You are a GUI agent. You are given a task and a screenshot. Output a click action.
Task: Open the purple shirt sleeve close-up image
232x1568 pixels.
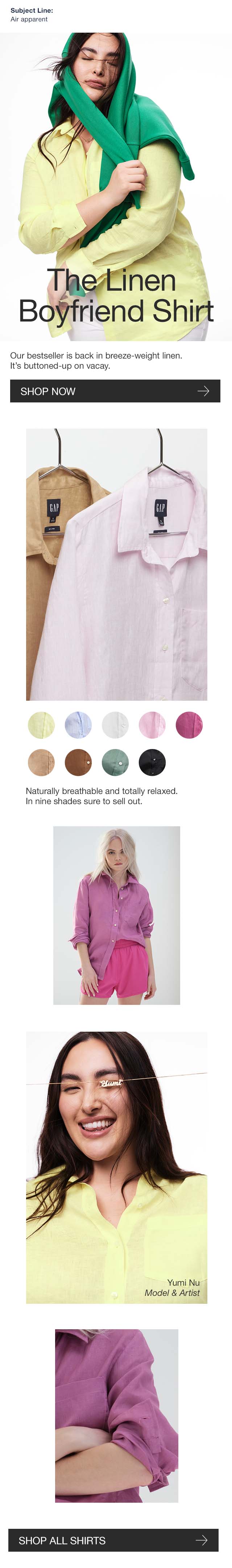[117, 1415]
